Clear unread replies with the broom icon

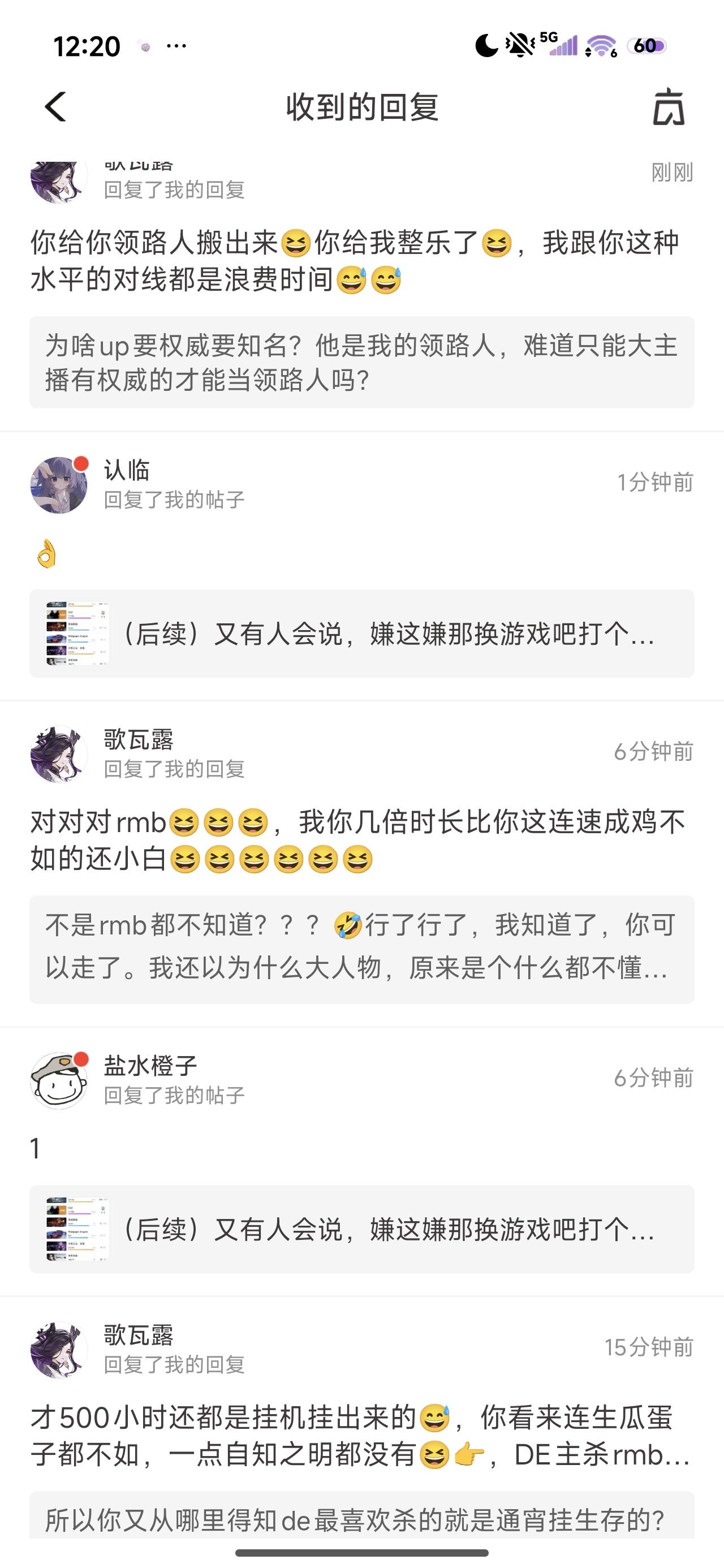[668, 107]
